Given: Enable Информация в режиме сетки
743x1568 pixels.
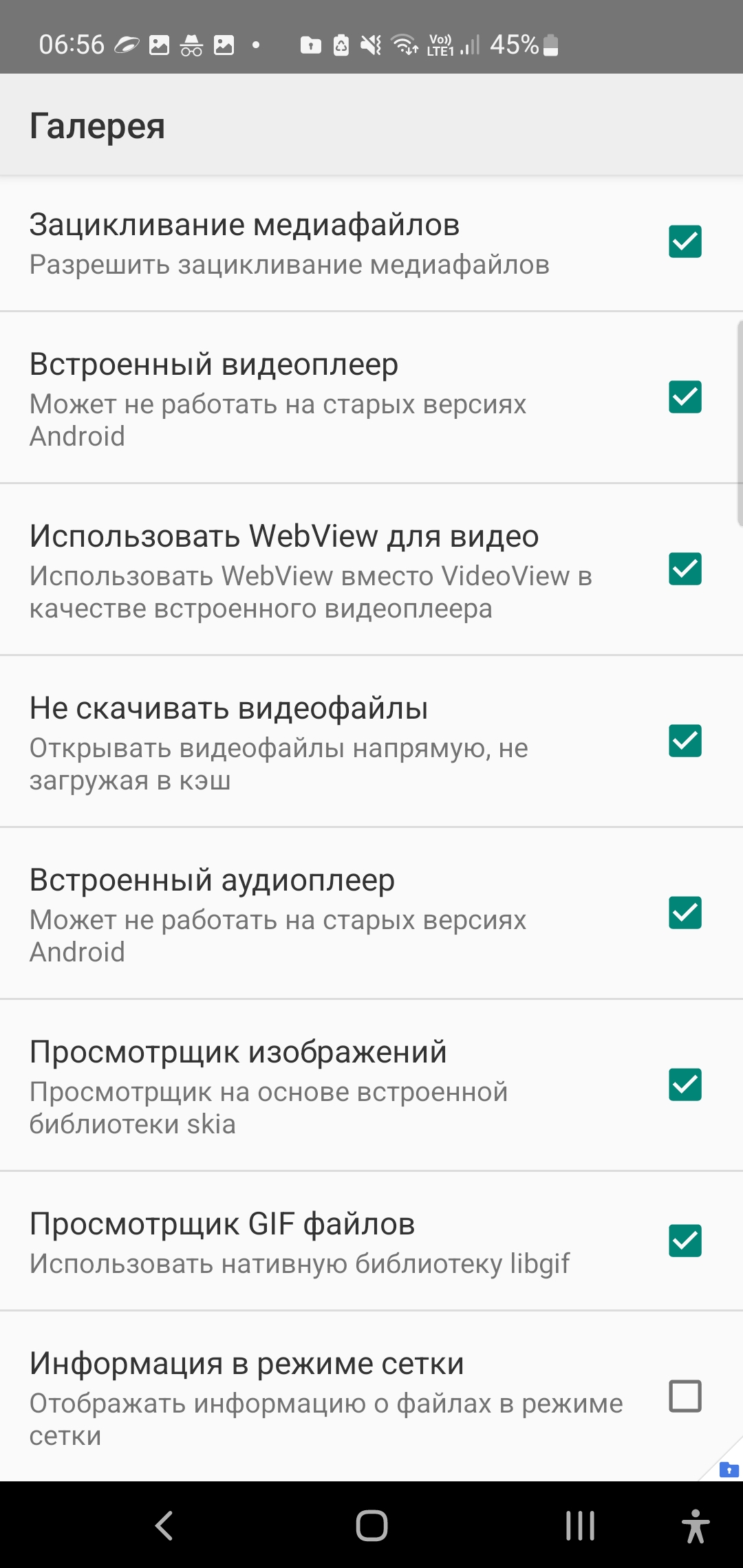Looking at the screenshot, I should (685, 1397).
